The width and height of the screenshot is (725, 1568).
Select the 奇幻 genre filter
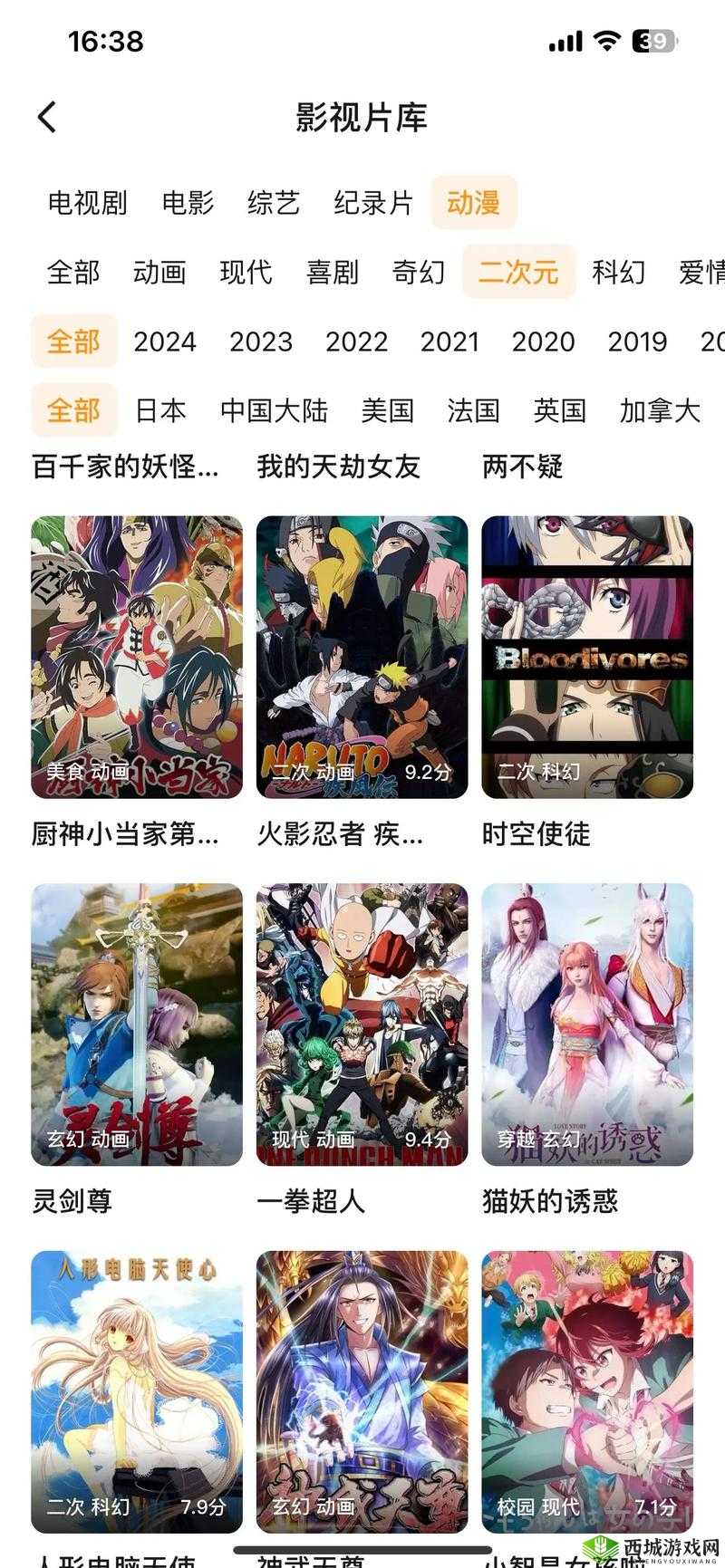(x=417, y=274)
